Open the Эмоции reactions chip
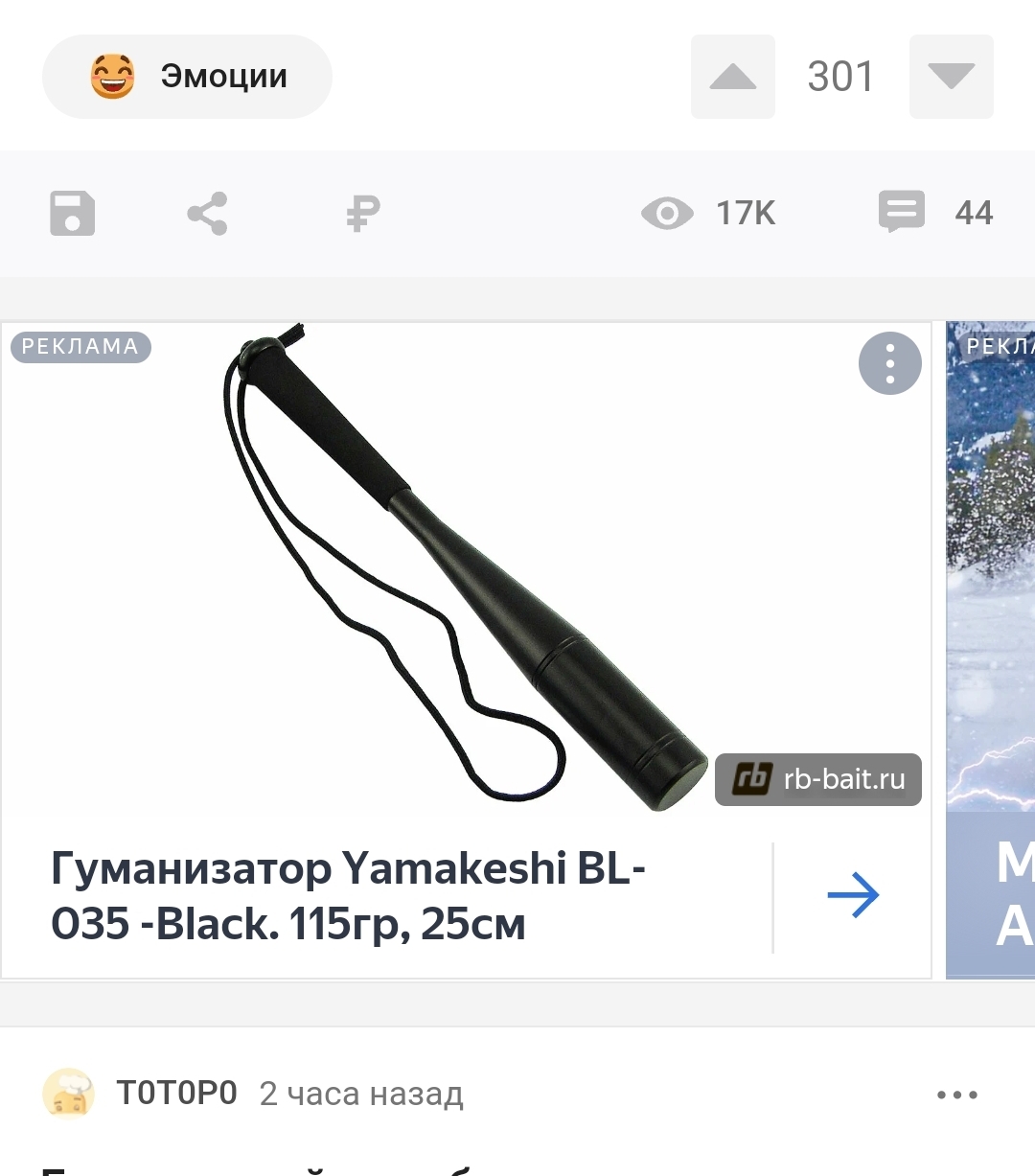This screenshot has width=1035, height=1176. coord(188,77)
